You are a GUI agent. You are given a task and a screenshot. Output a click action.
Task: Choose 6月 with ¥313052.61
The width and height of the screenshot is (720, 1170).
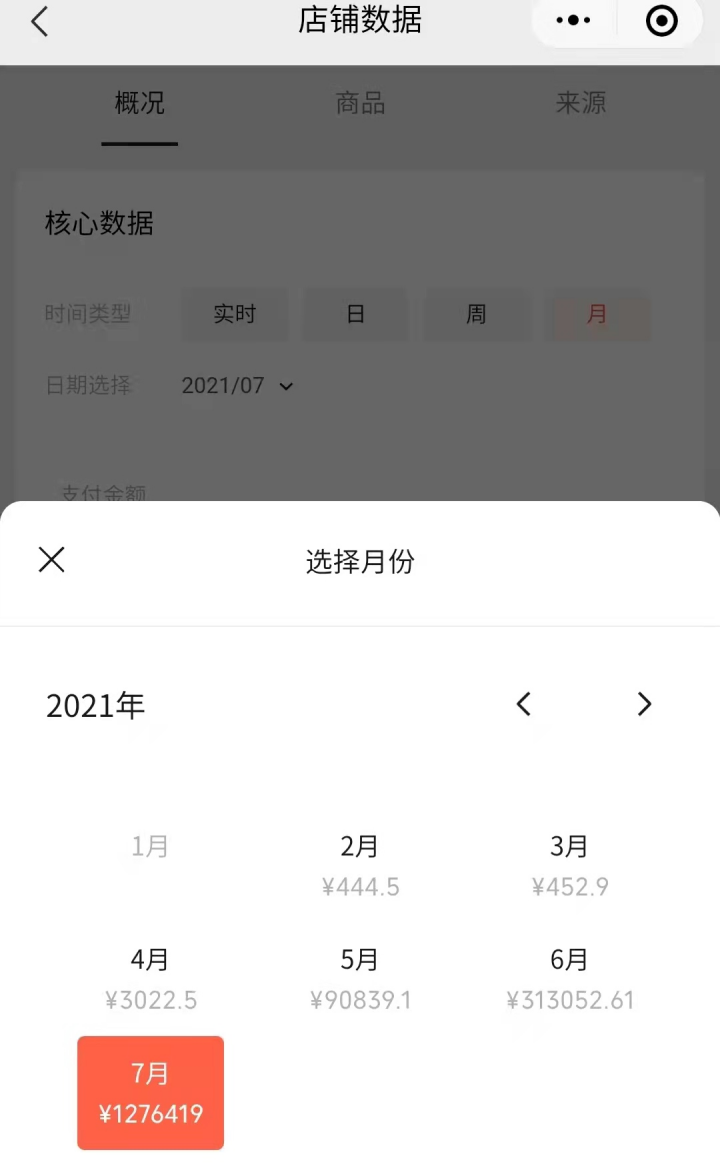pyautogui.click(x=570, y=978)
